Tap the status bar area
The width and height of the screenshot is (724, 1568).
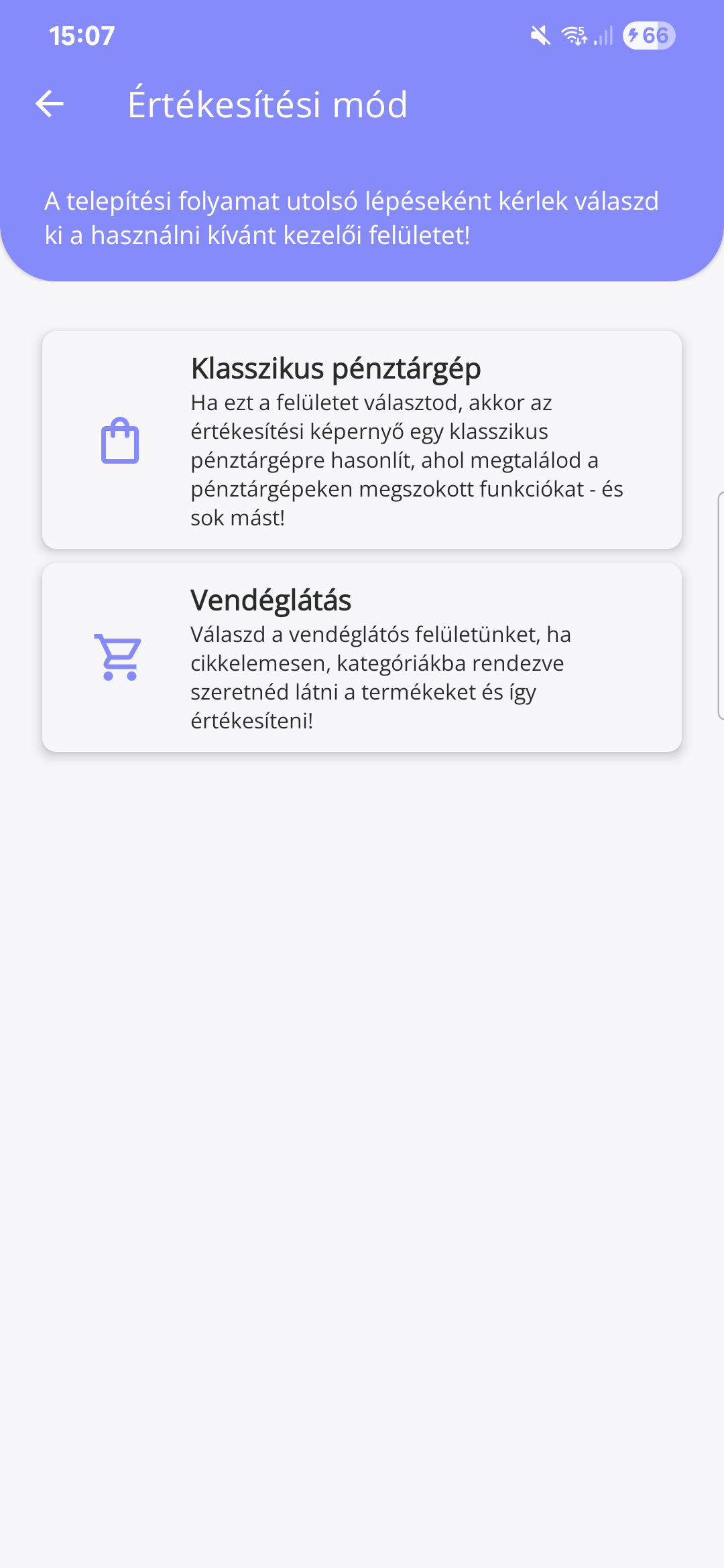coord(362,37)
